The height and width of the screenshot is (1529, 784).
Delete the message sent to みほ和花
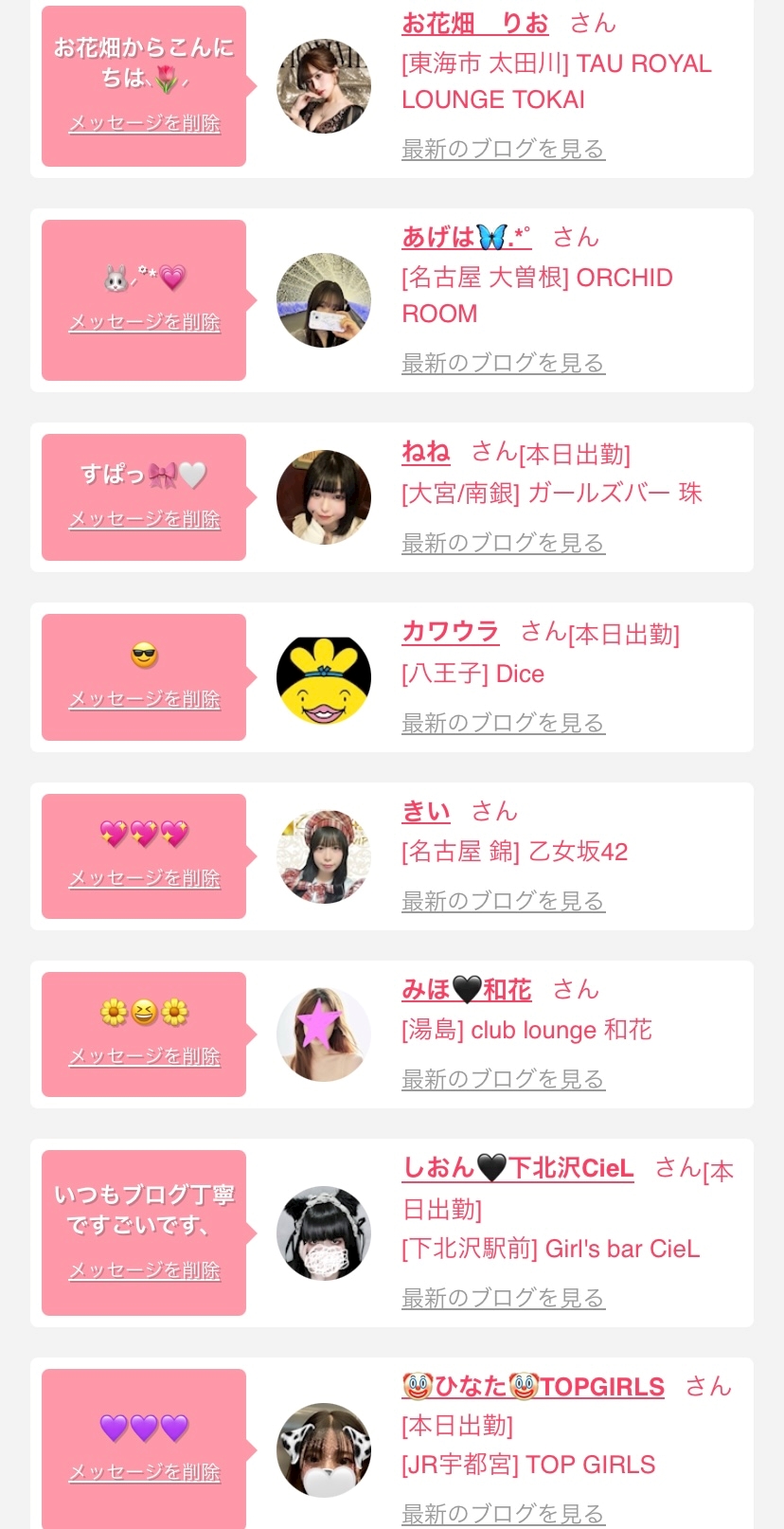pos(145,1056)
